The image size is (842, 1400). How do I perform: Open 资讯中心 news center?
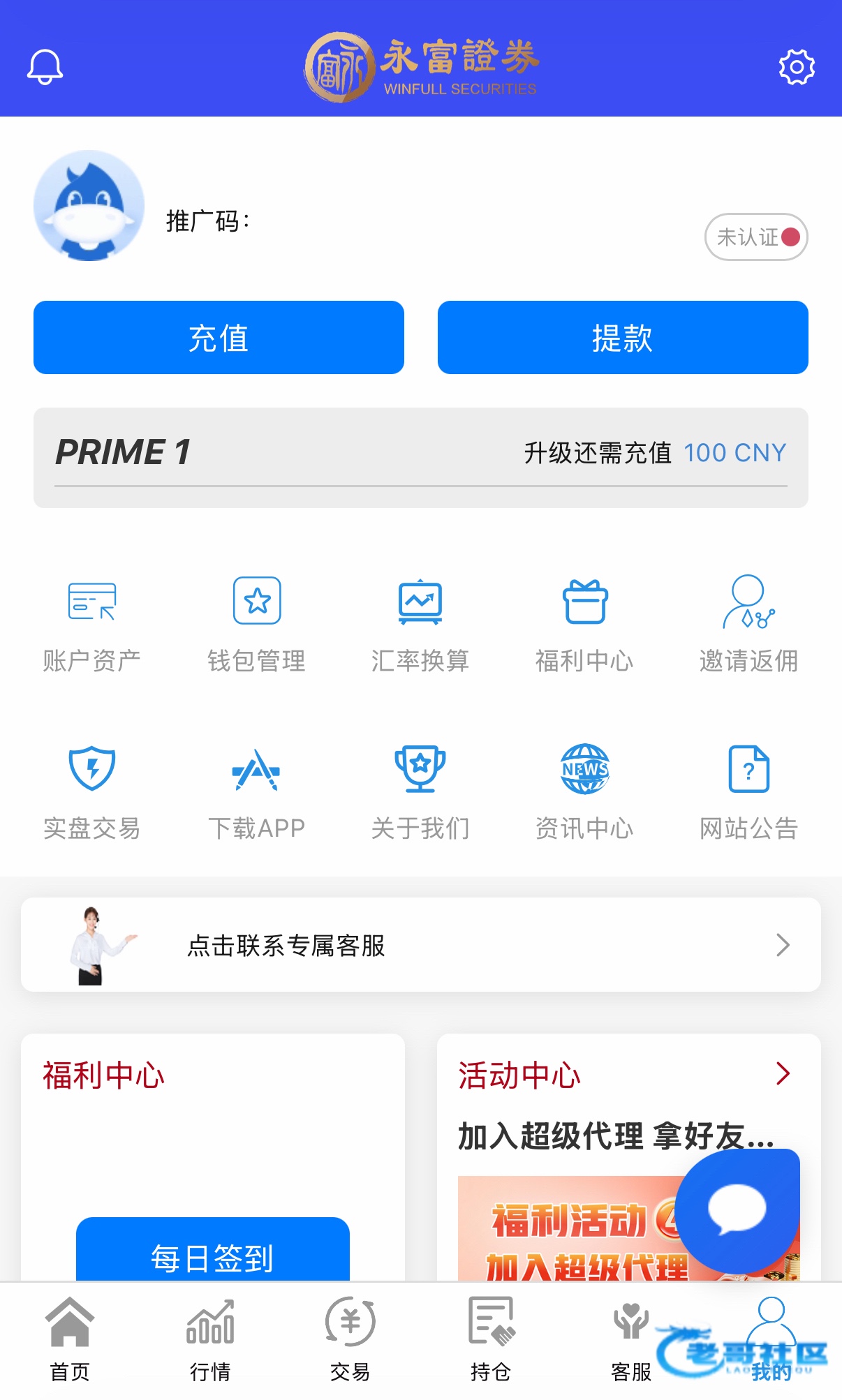point(584,790)
